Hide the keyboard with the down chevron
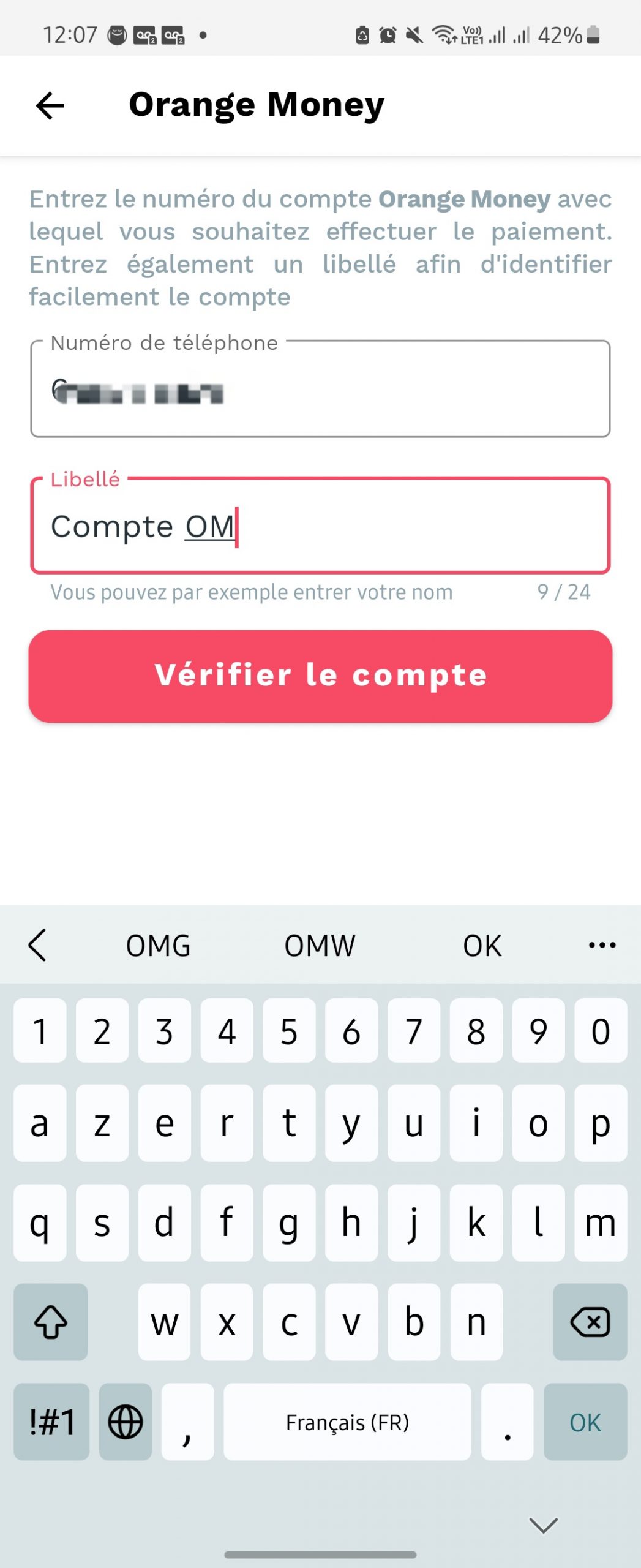Viewport: 641px width, 1568px height. coord(543,1525)
